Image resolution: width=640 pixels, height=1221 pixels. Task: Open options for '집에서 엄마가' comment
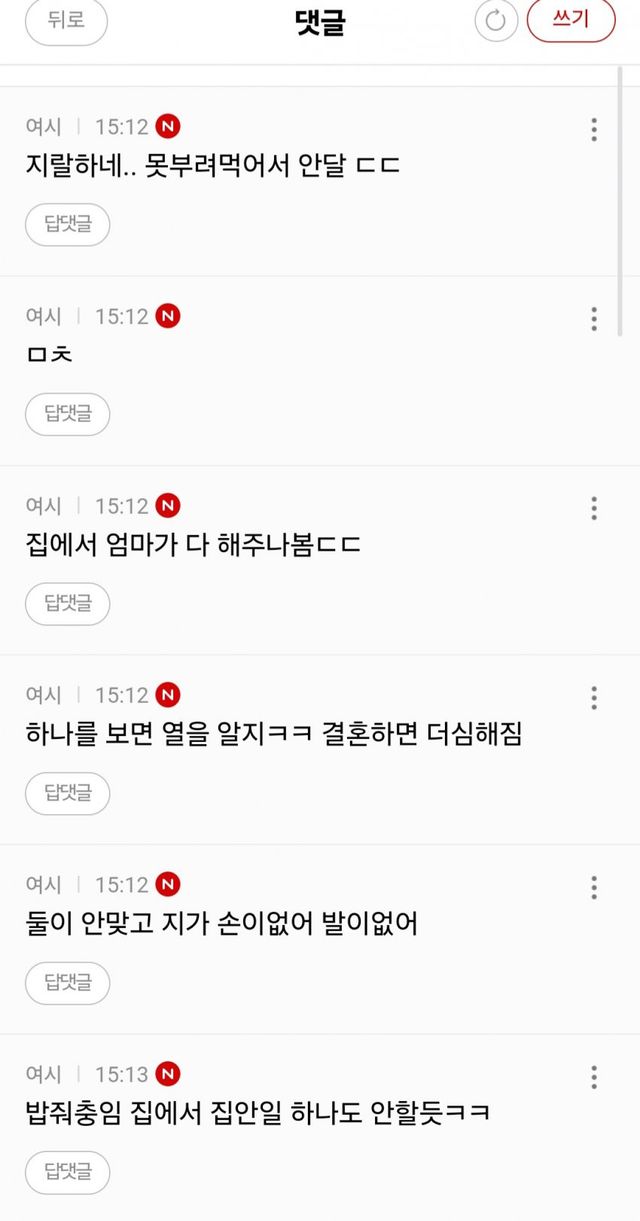[x=594, y=508]
